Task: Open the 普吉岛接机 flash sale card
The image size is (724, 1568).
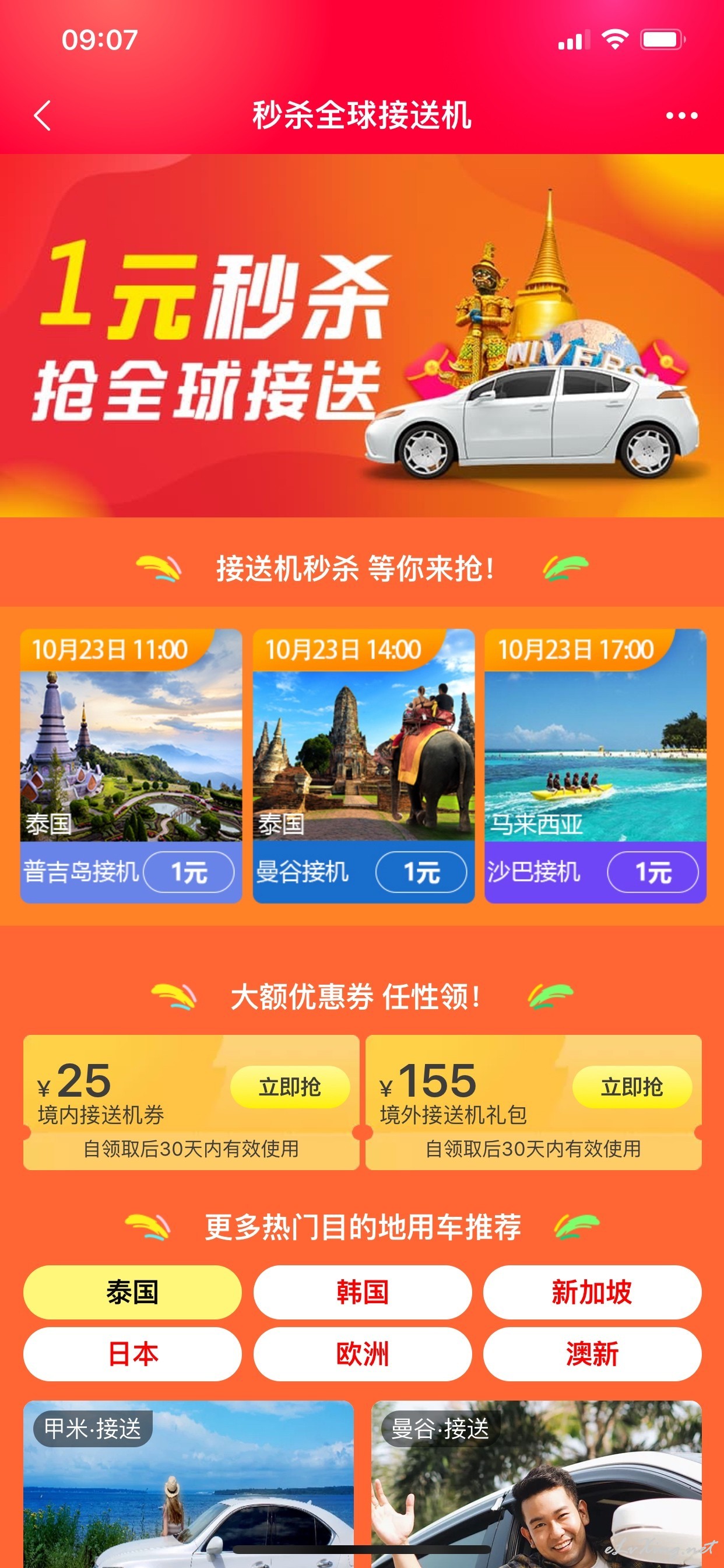Action: point(131,766)
